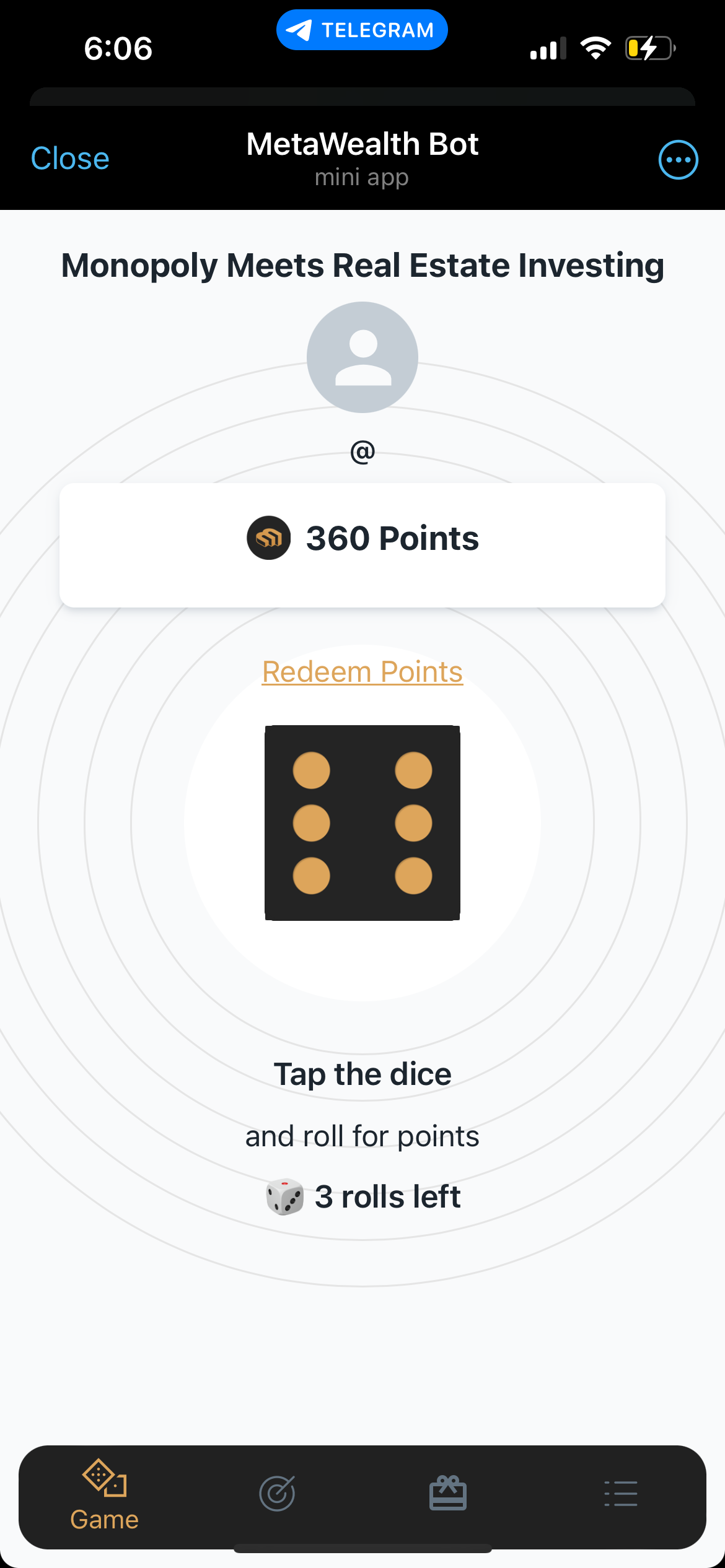Return to Telegram via top pill
This screenshot has height=1568, width=725.
click(x=362, y=30)
